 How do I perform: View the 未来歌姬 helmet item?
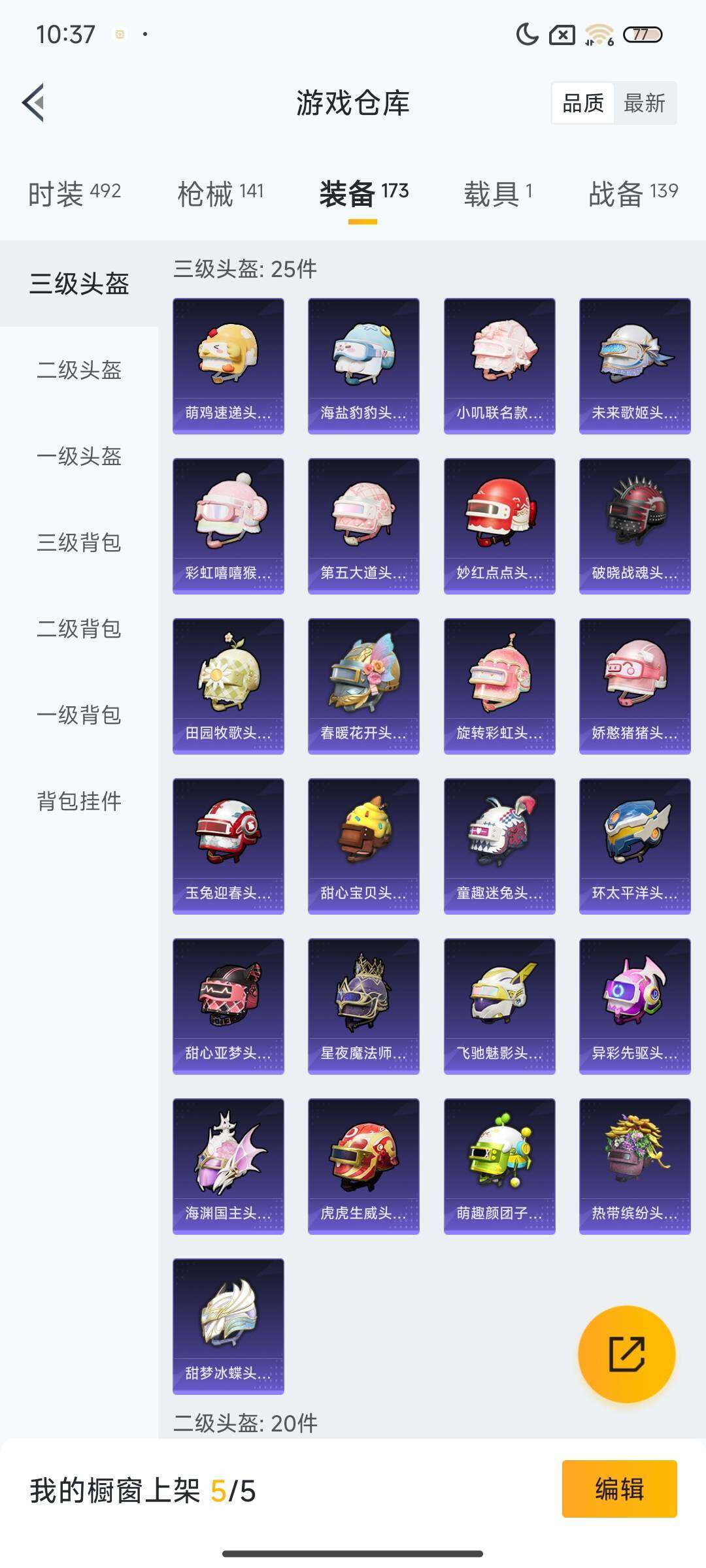click(x=635, y=366)
